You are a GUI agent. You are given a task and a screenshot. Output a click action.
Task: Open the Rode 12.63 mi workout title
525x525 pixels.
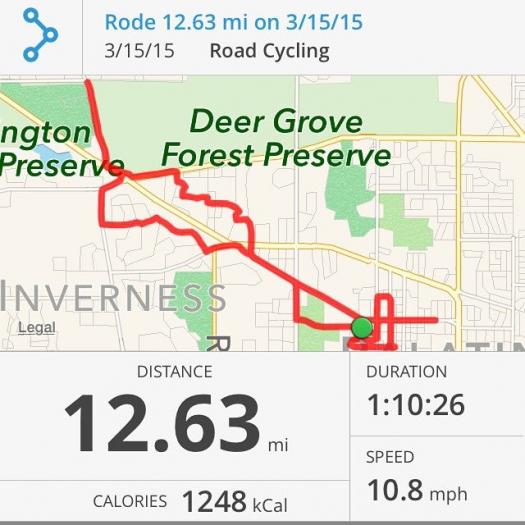coord(233,22)
